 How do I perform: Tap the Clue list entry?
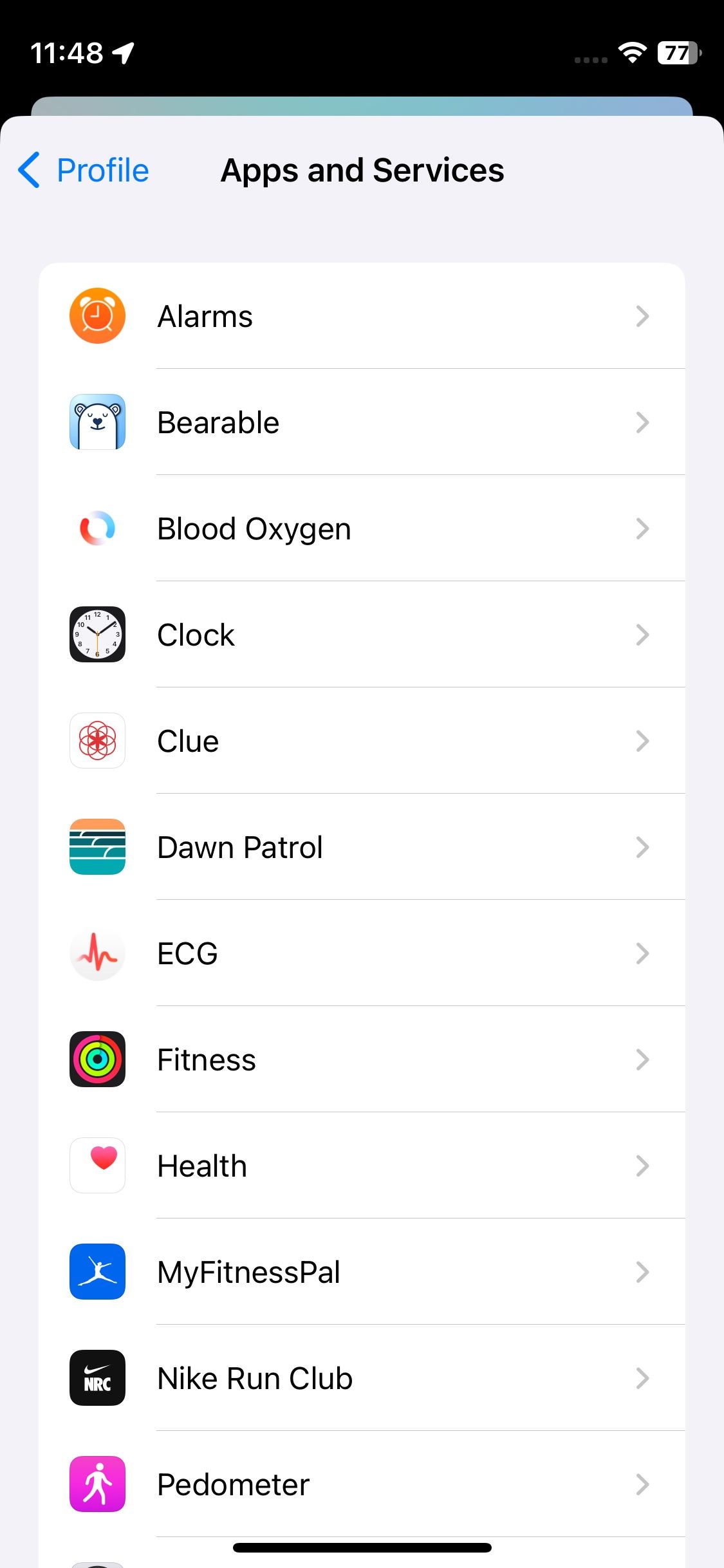[x=360, y=741]
